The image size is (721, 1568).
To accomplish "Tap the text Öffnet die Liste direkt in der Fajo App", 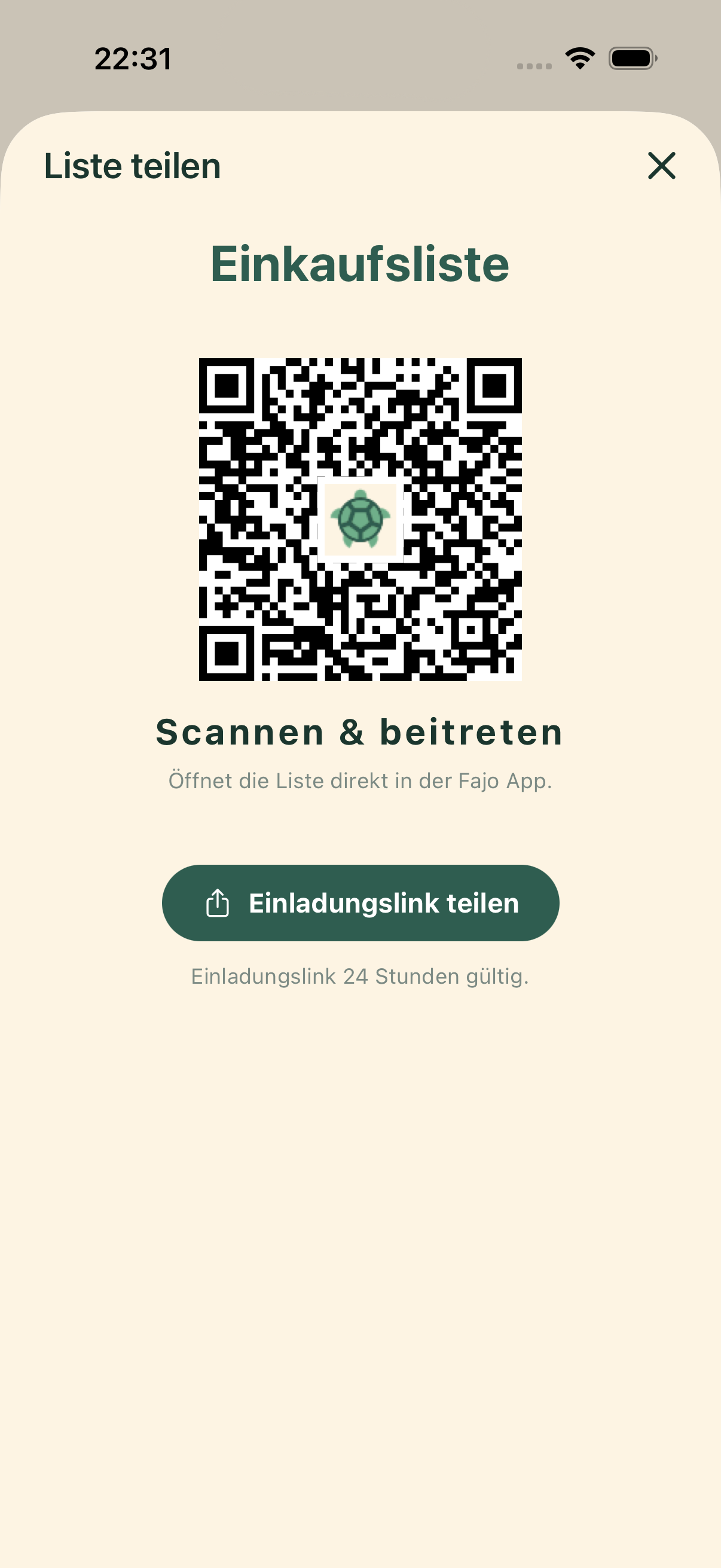I will point(360,781).
